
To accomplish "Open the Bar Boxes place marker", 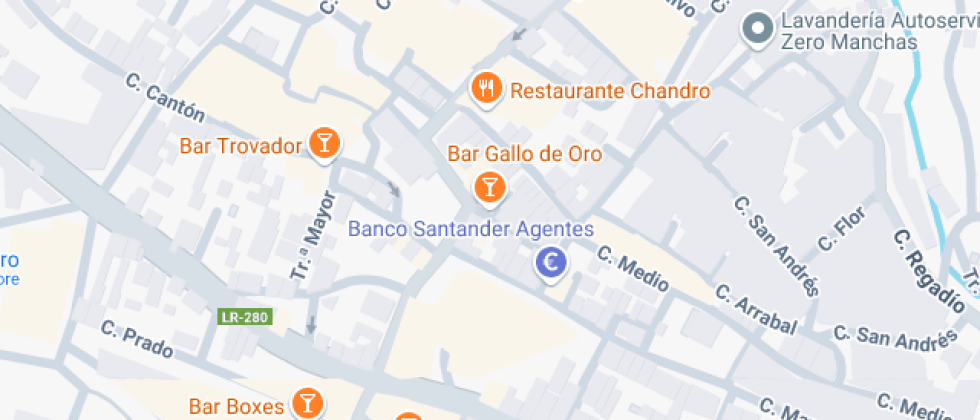I will pyautogui.click(x=306, y=404).
